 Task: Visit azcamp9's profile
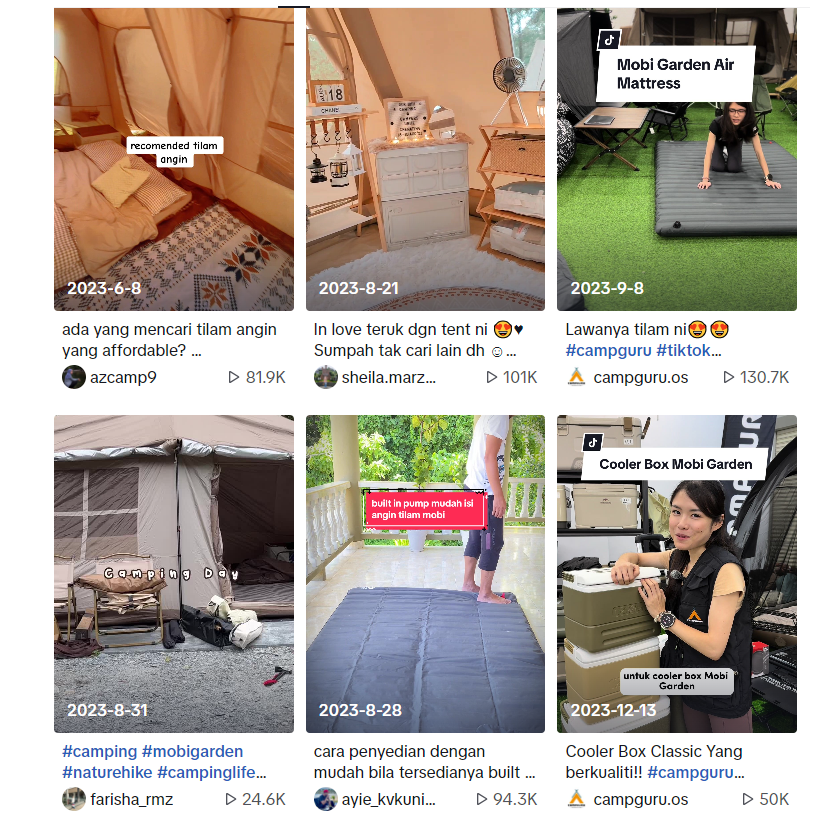[122, 377]
